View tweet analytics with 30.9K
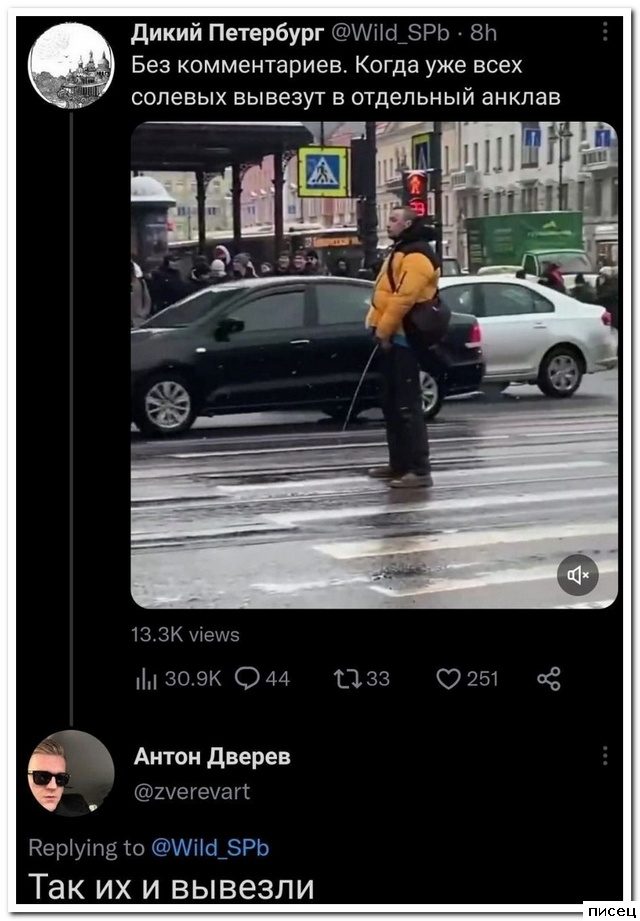The width and height of the screenshot is (640, 921). click(145, 680)
